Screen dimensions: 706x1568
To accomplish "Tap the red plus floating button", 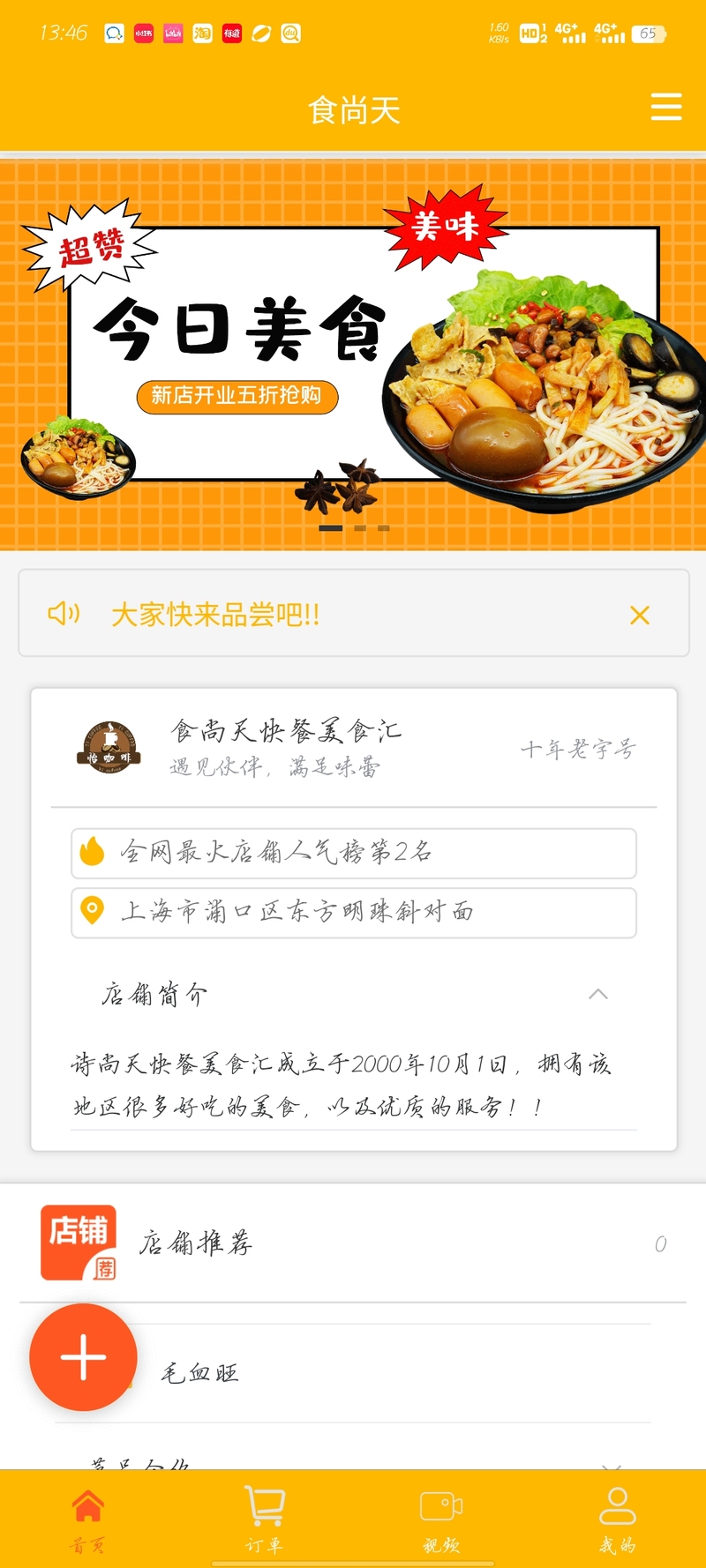I will (83, 1356).
